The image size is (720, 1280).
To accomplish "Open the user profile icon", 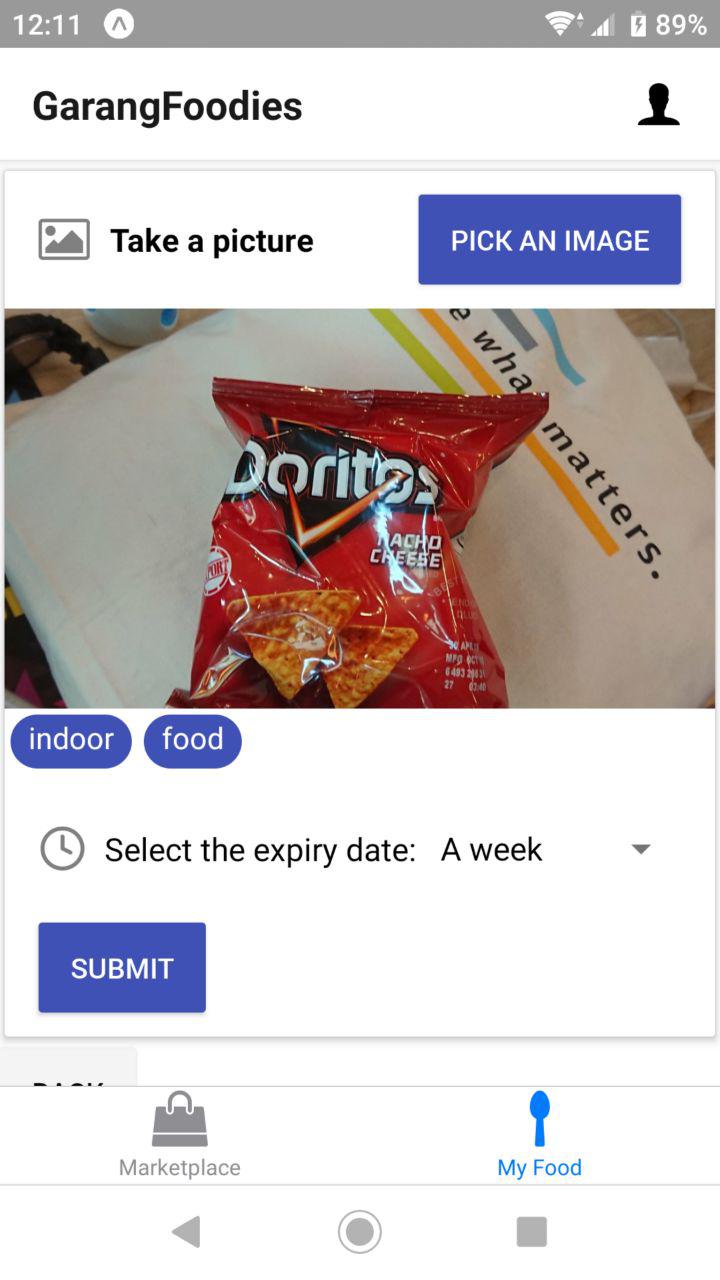I will pos(658,106).
